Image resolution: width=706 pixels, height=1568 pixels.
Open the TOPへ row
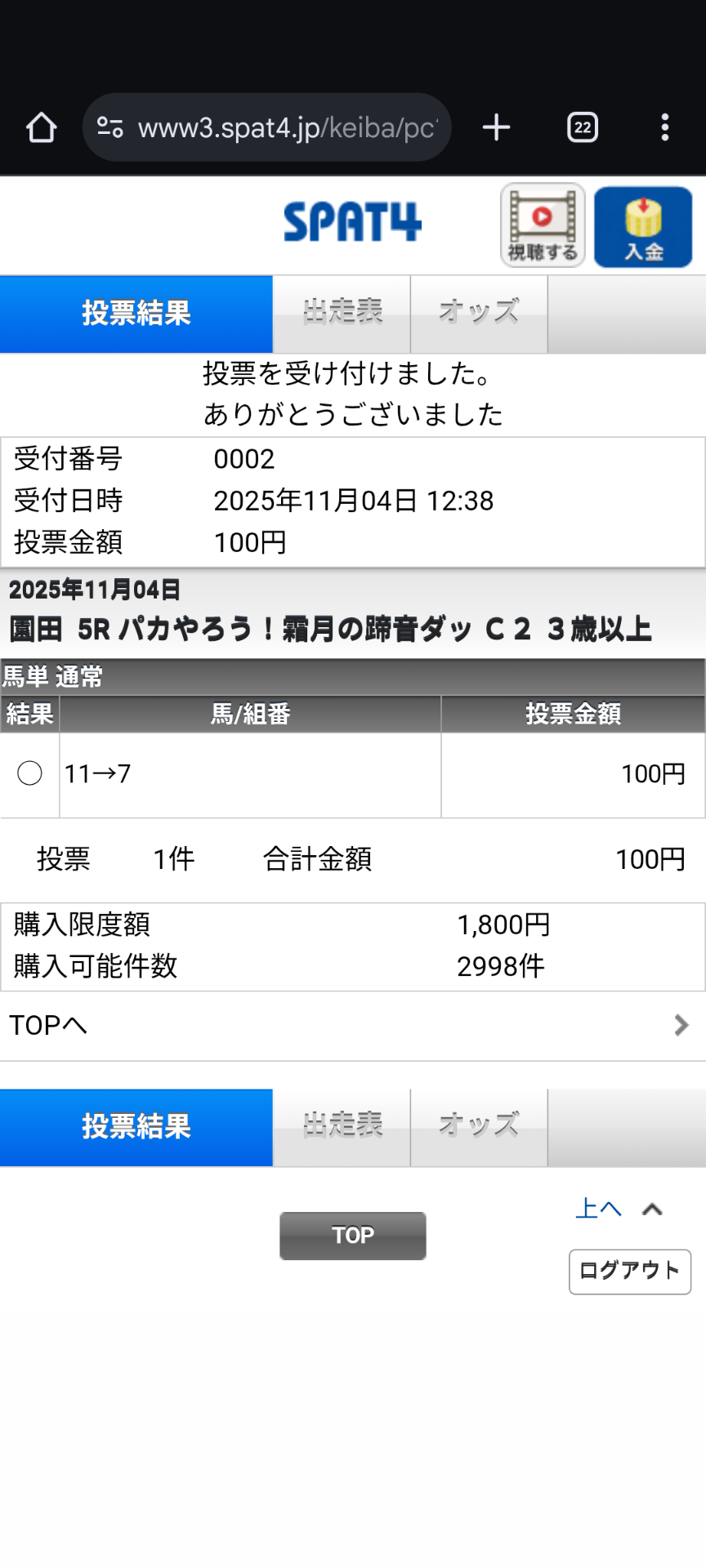coord(352,1025)
